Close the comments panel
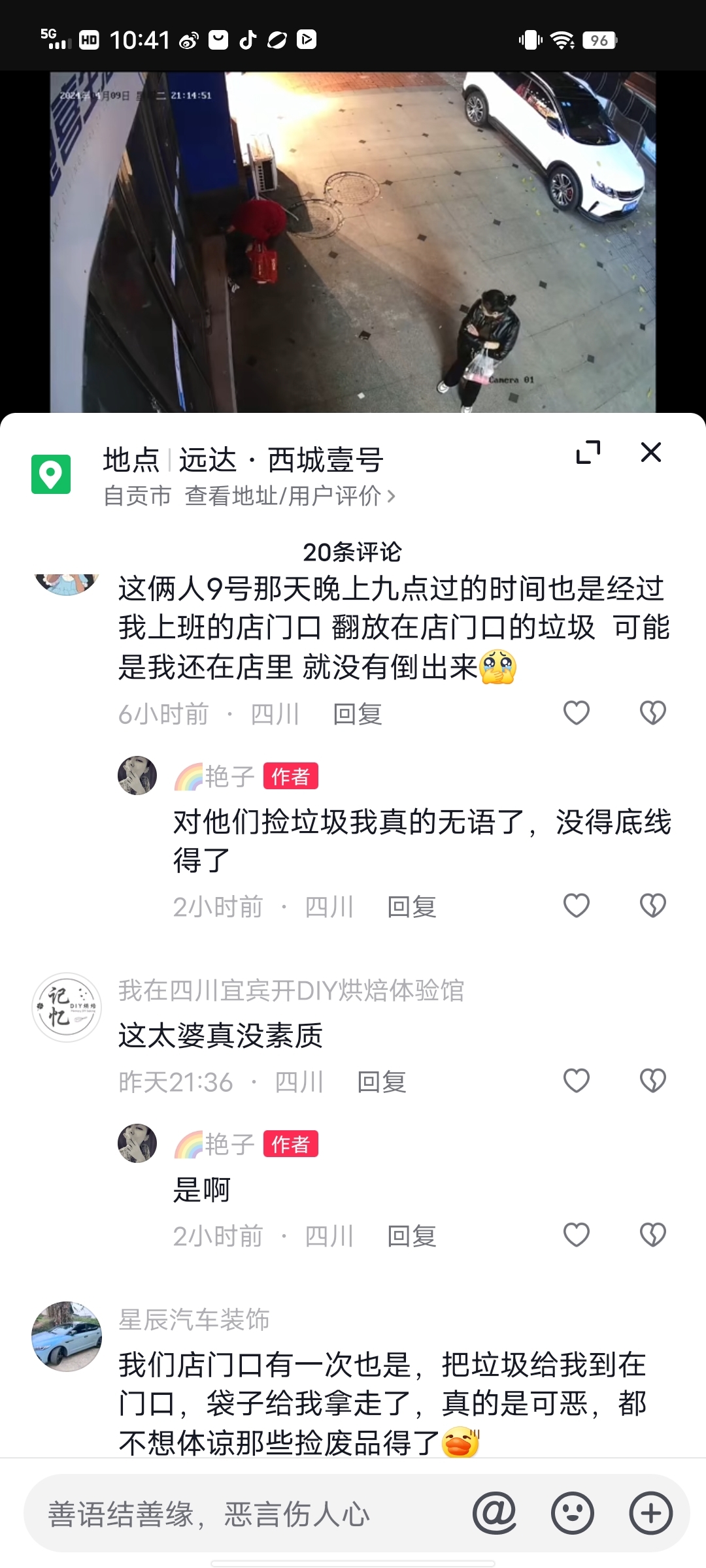 [x=651, y=452]
